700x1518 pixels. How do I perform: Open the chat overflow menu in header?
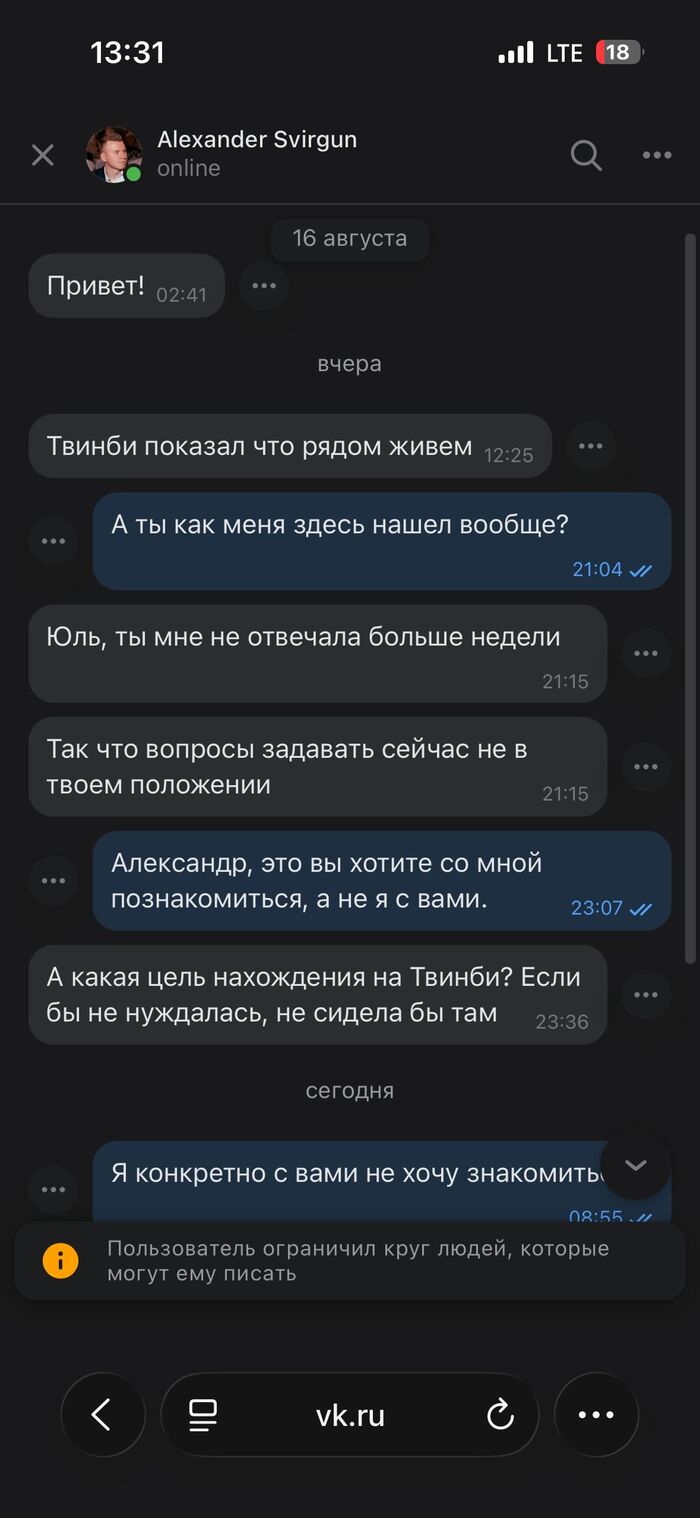pos(657,155)
